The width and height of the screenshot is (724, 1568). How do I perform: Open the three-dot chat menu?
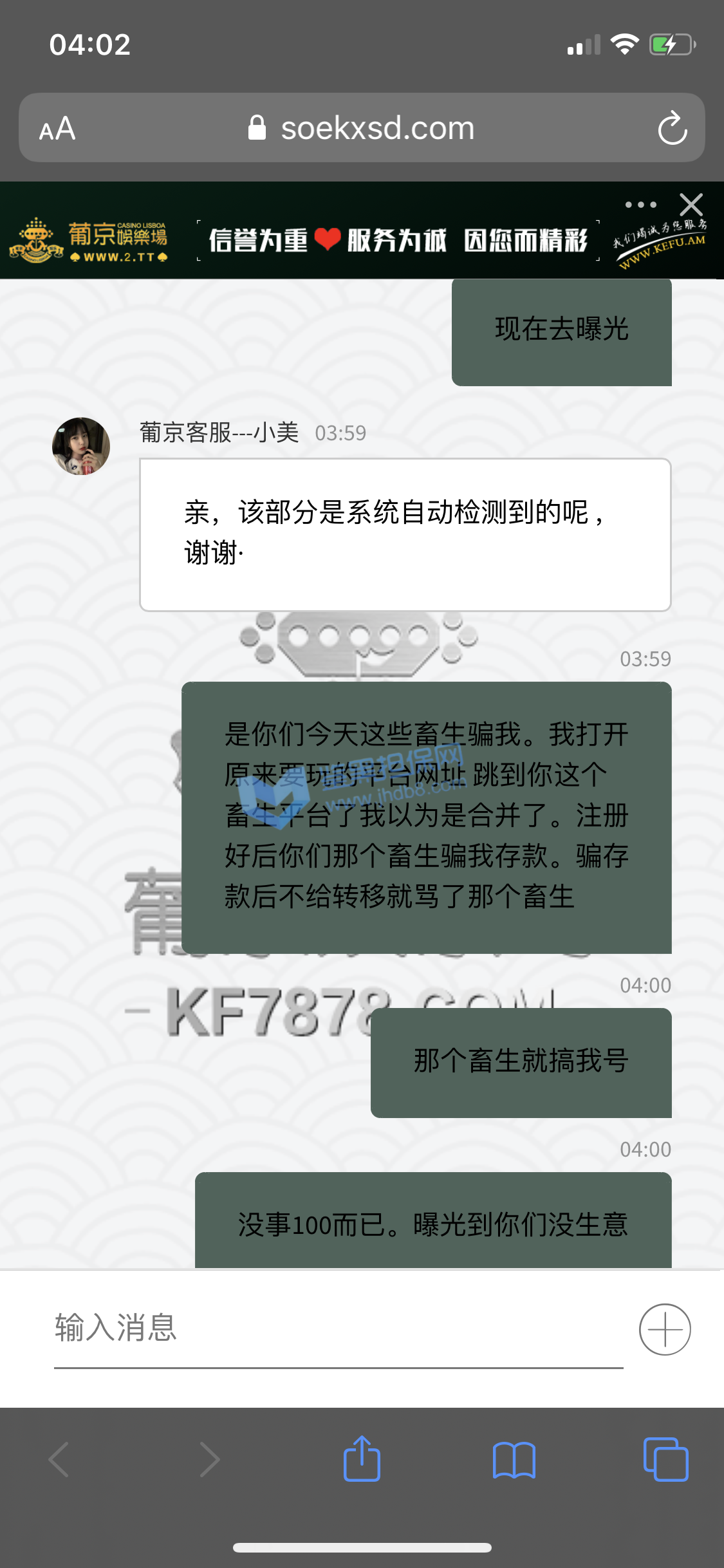[x=640, y=205]
